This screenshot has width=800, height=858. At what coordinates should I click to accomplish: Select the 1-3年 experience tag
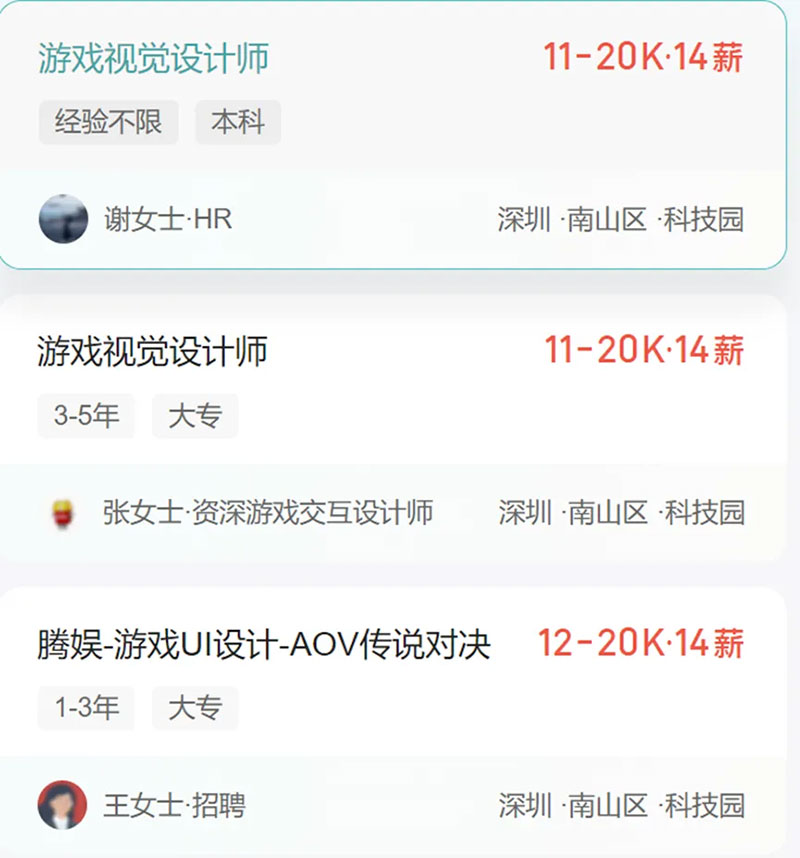(x=85, y=709)
